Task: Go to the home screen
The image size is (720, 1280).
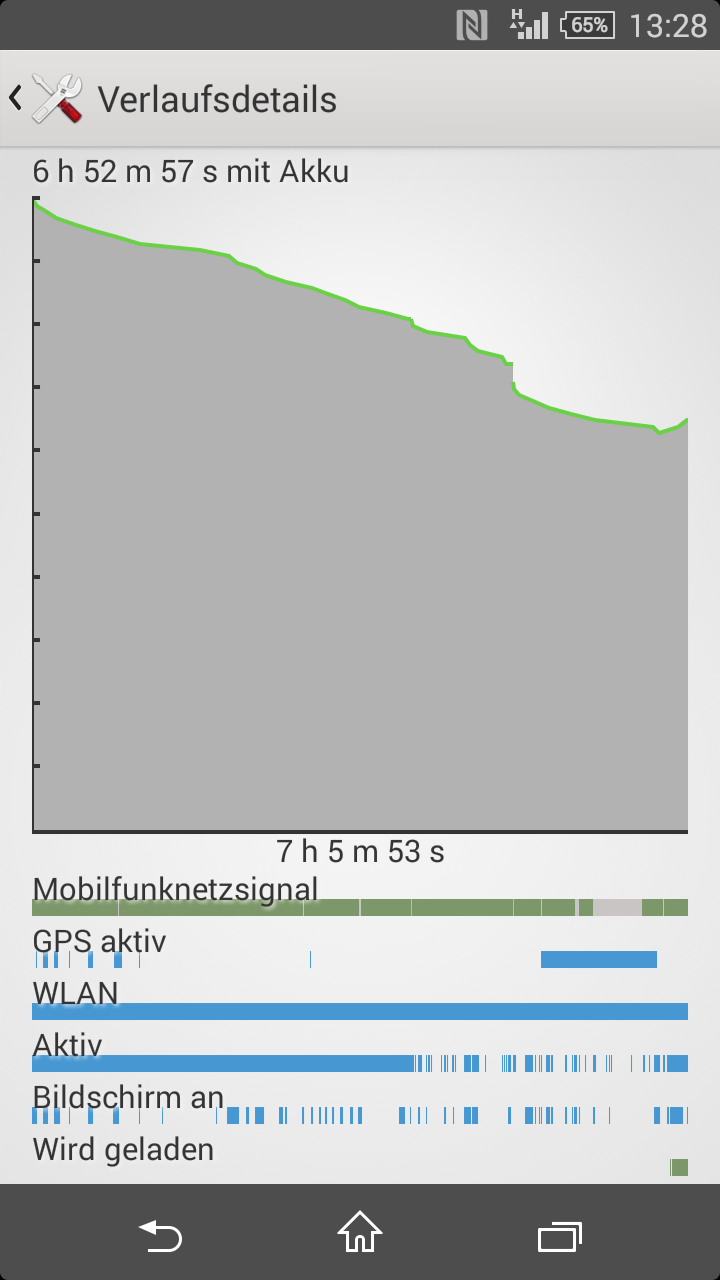Action: (x=360, y=1232)
